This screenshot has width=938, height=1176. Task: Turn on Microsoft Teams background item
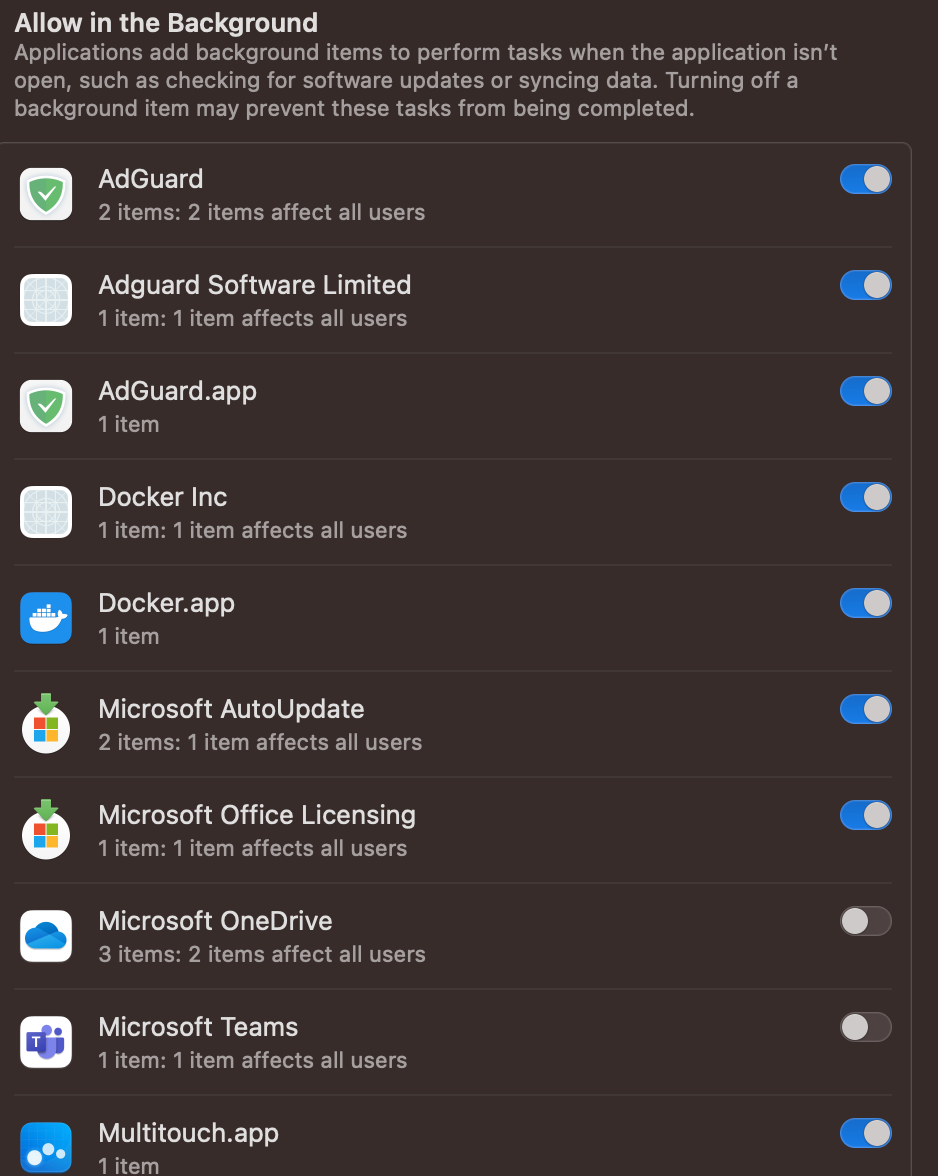coord(865,1027)
